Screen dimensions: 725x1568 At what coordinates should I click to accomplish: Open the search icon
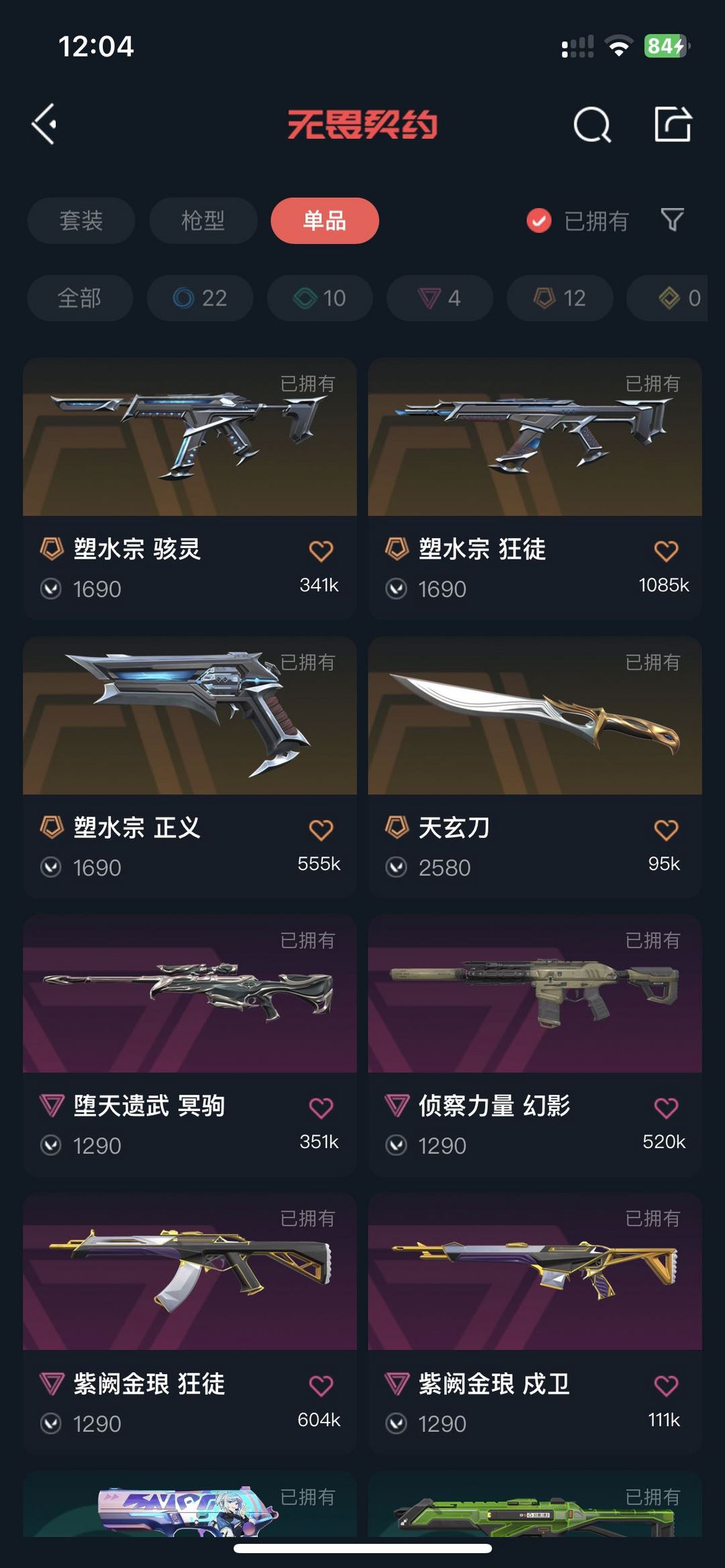click(592, 125)
